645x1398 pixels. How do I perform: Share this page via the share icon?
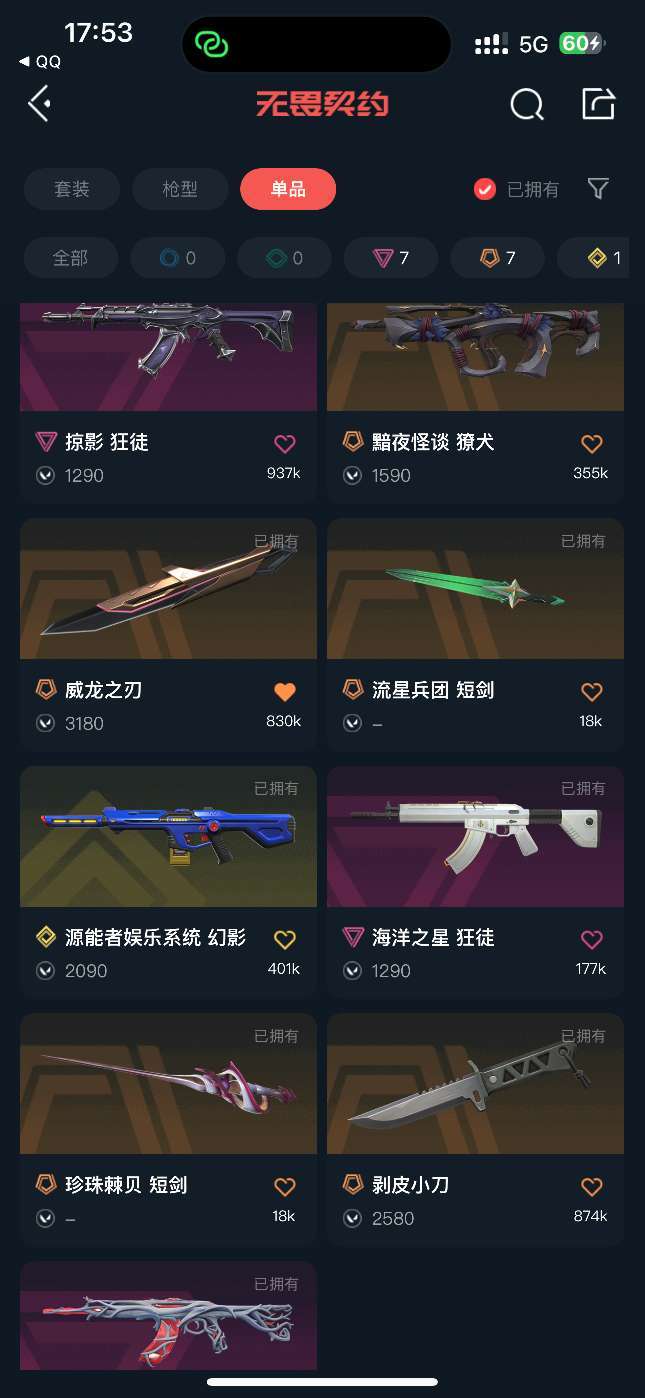tap(598, 104)
